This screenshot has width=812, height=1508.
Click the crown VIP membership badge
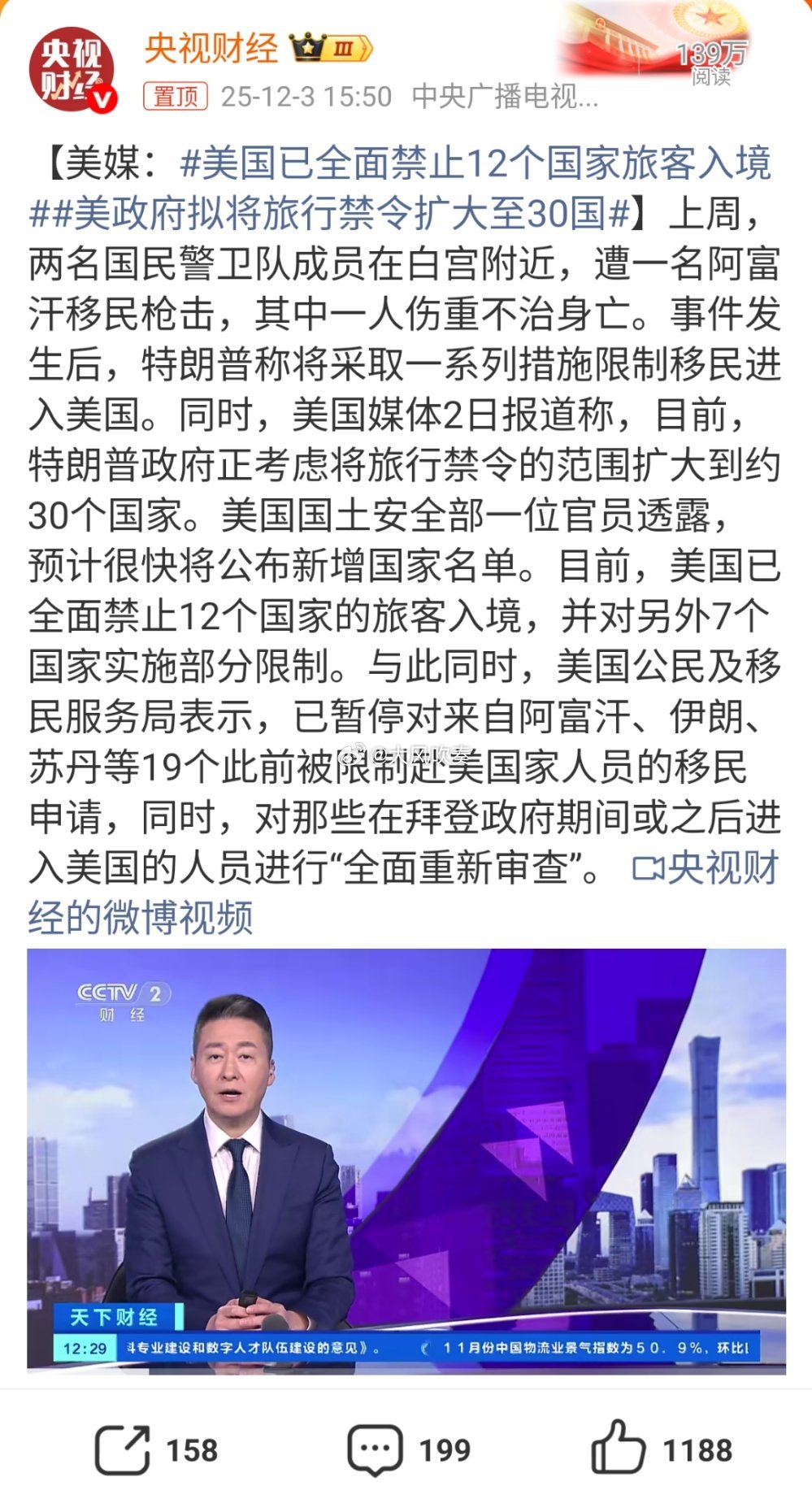tap(309, 49)
